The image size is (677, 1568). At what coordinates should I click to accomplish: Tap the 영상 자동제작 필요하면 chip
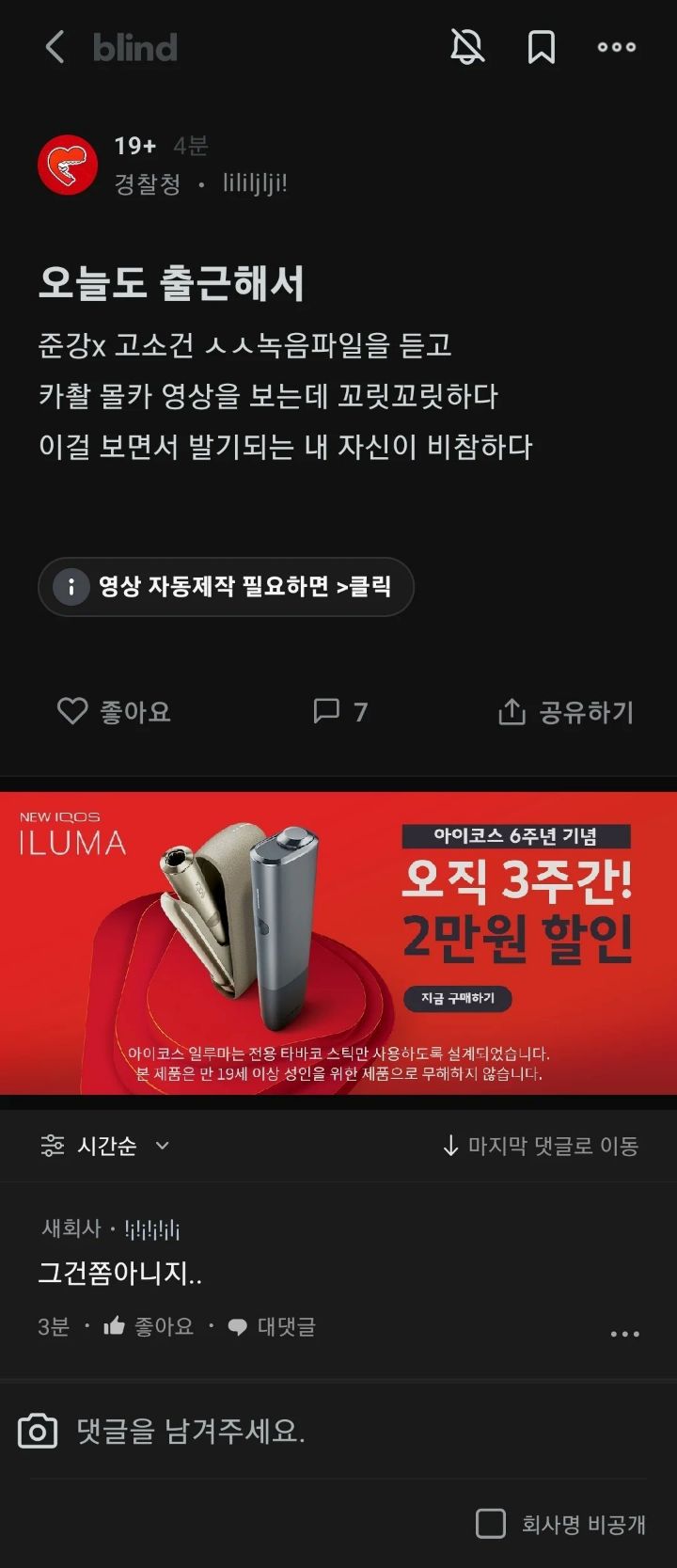click(x=226, y=587)
